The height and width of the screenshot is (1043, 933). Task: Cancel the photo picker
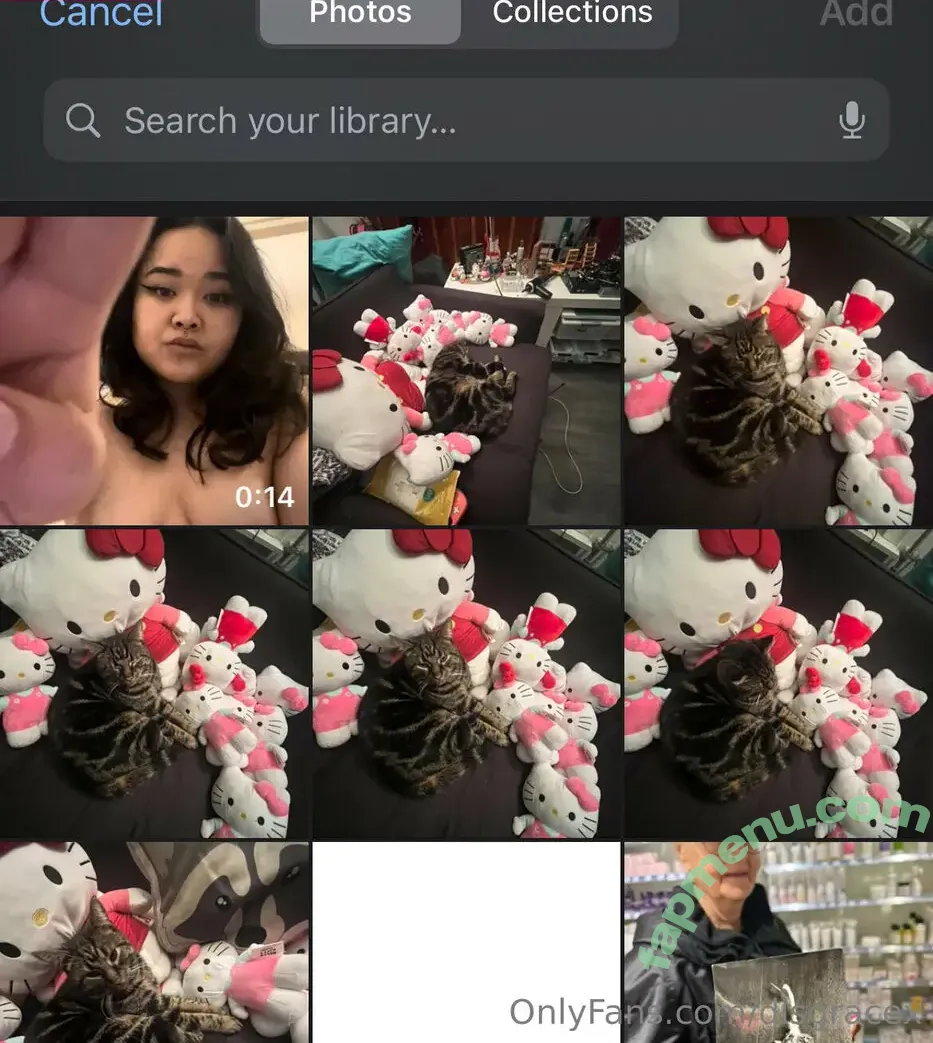coord(100,14)
